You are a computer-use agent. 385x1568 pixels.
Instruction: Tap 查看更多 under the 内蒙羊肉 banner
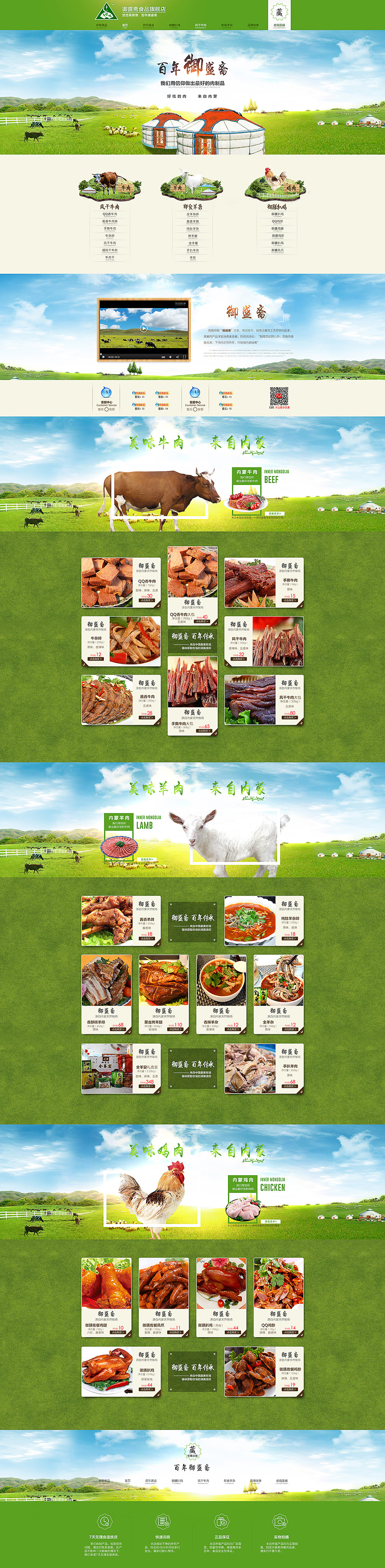[147, 860]
